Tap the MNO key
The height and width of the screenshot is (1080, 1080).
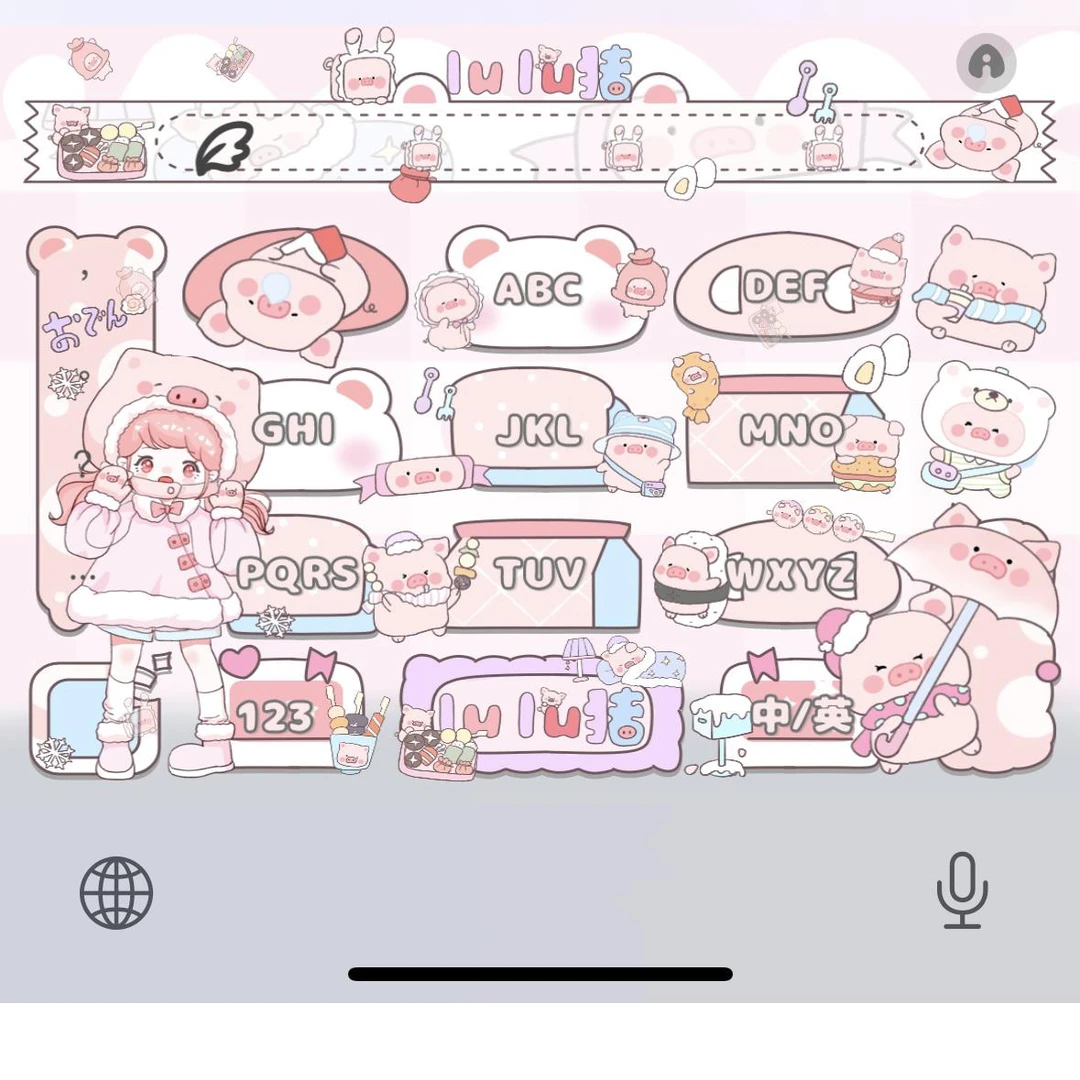[x=791, y=430]
